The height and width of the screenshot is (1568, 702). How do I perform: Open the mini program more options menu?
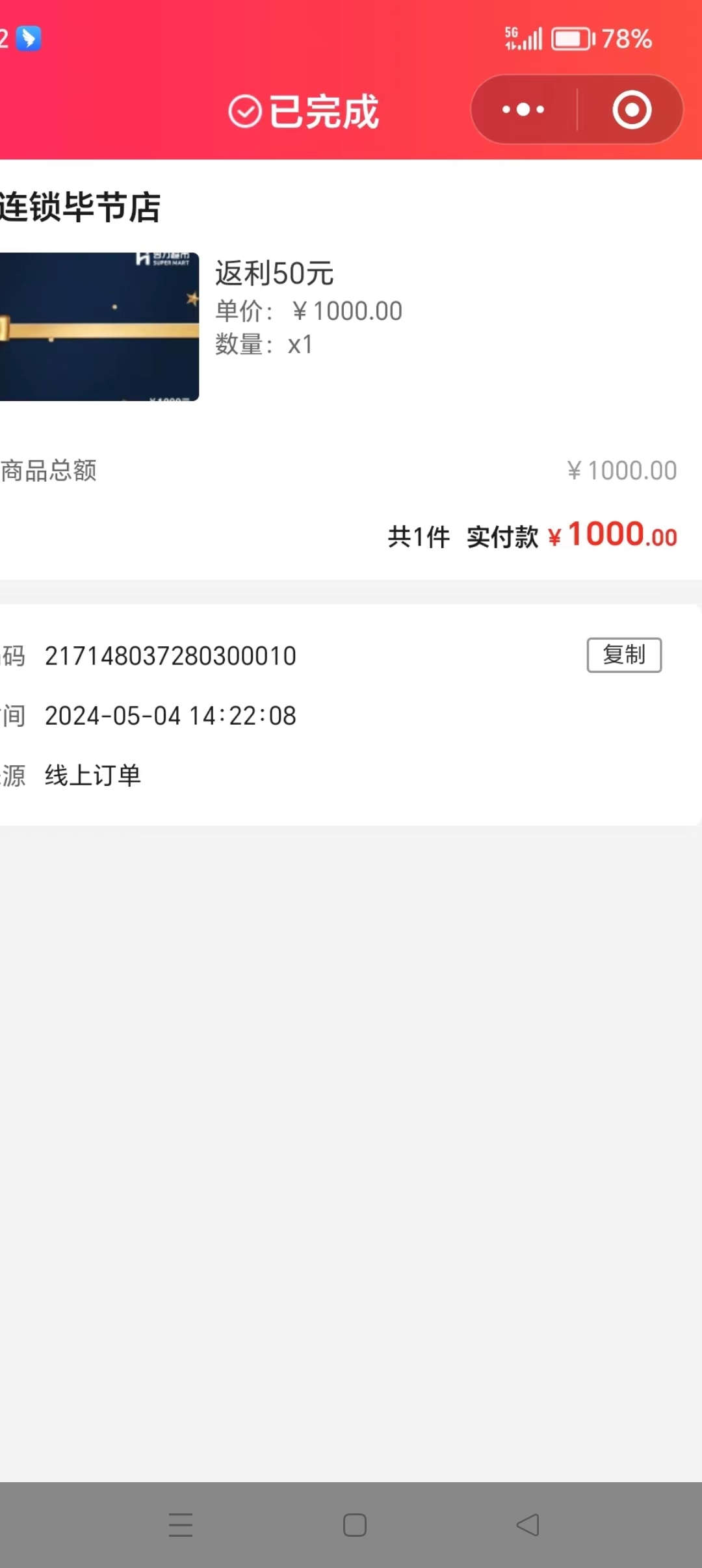[524, 109]
